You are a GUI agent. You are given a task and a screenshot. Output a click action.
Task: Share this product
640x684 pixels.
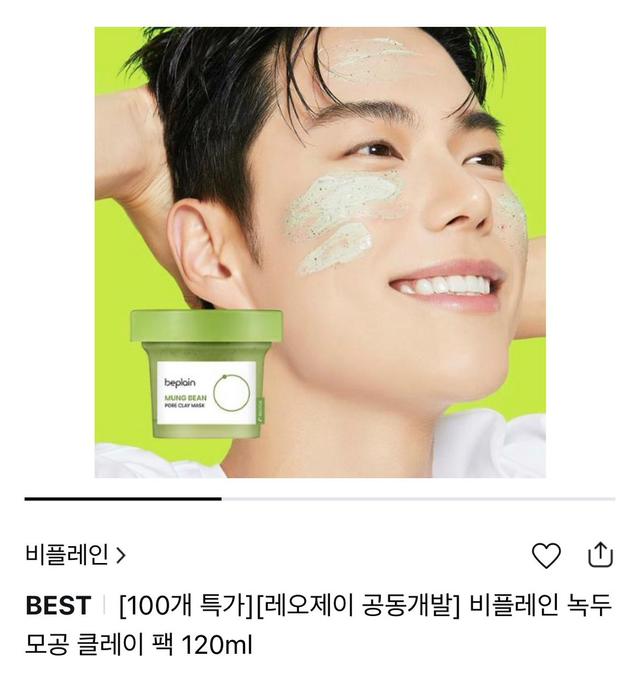click(599, 554)
